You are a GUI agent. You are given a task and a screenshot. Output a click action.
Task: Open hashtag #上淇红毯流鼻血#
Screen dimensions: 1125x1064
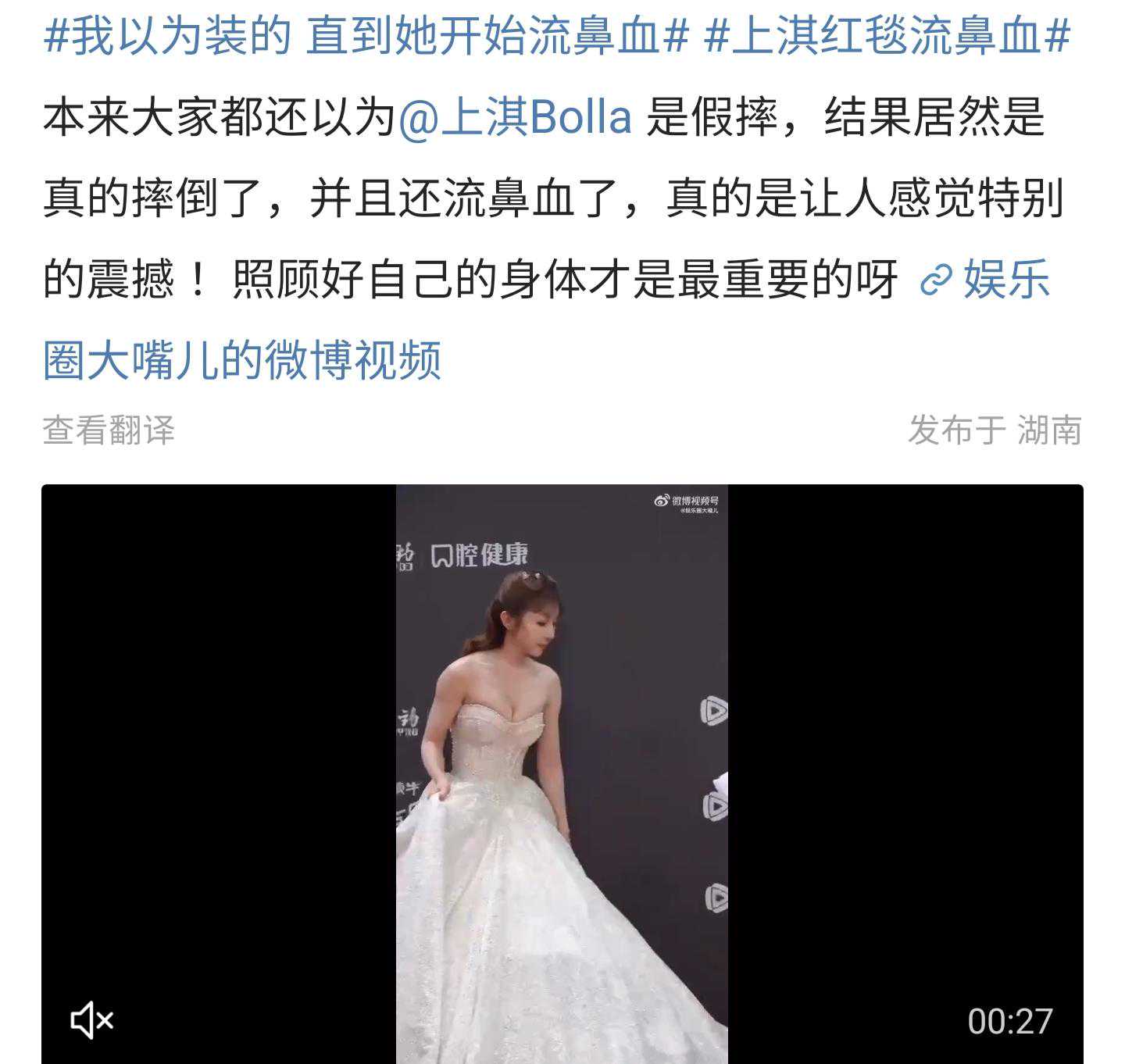point(887,37)
